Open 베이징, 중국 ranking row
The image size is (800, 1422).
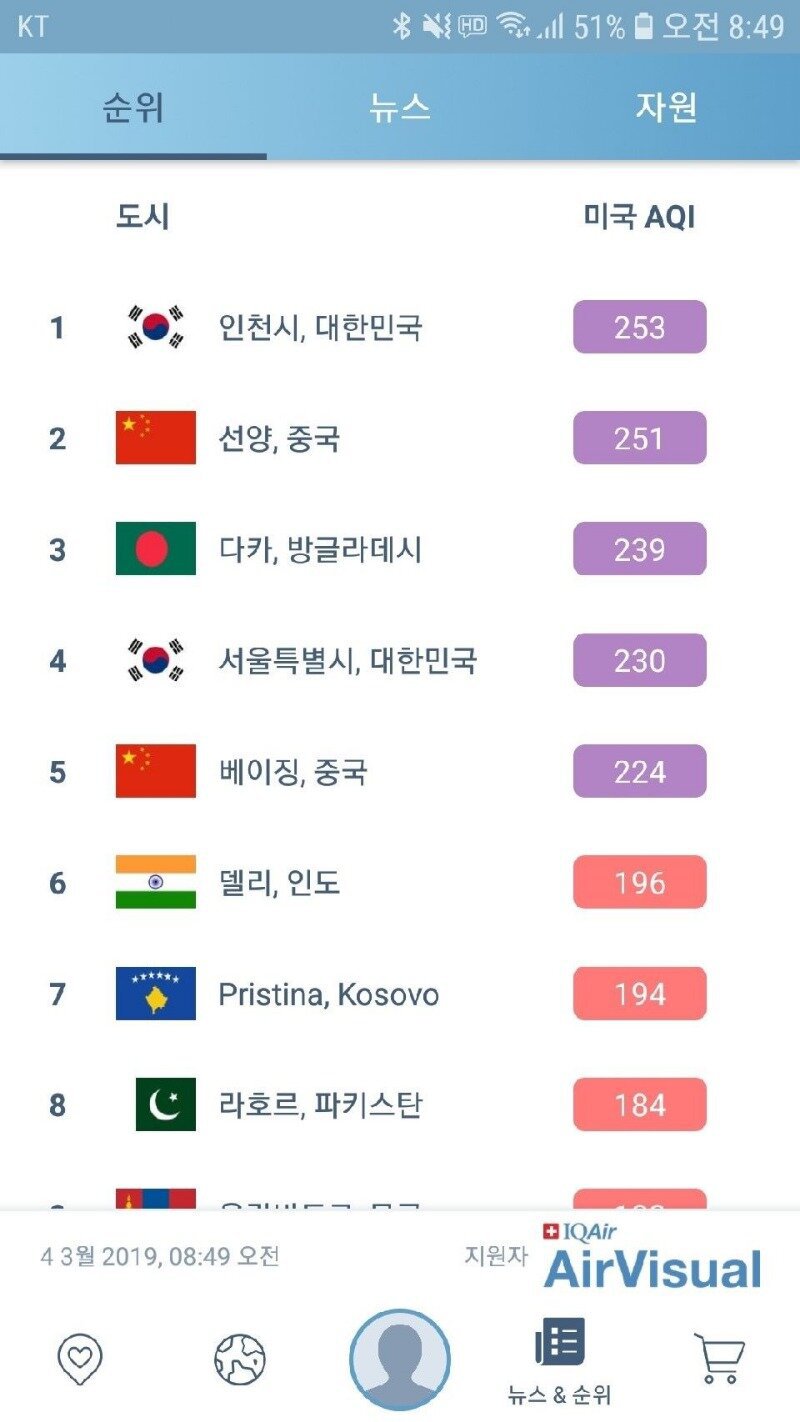(400, 771)
